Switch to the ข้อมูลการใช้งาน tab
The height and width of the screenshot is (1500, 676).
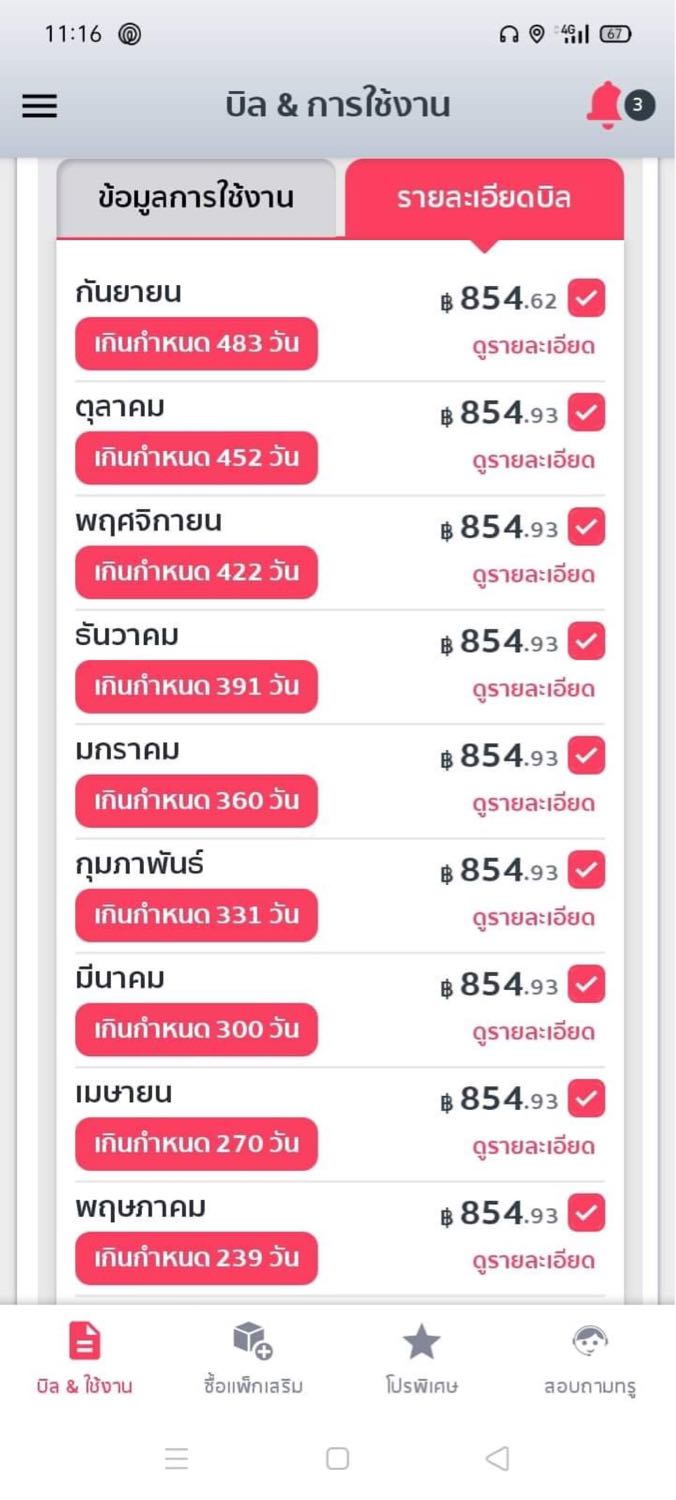[196, 198]
